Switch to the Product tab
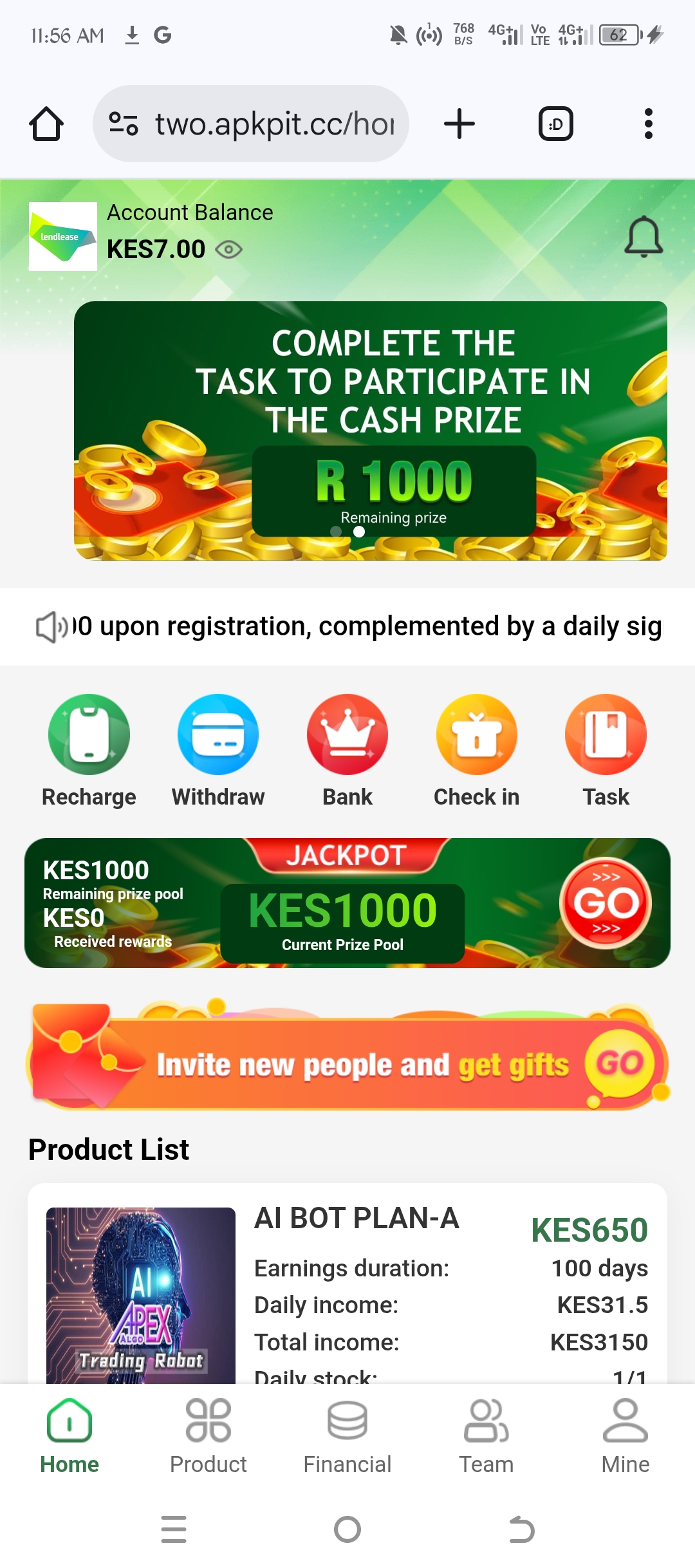Viewport: 695px width, 1568px height. pos(208,1435)
